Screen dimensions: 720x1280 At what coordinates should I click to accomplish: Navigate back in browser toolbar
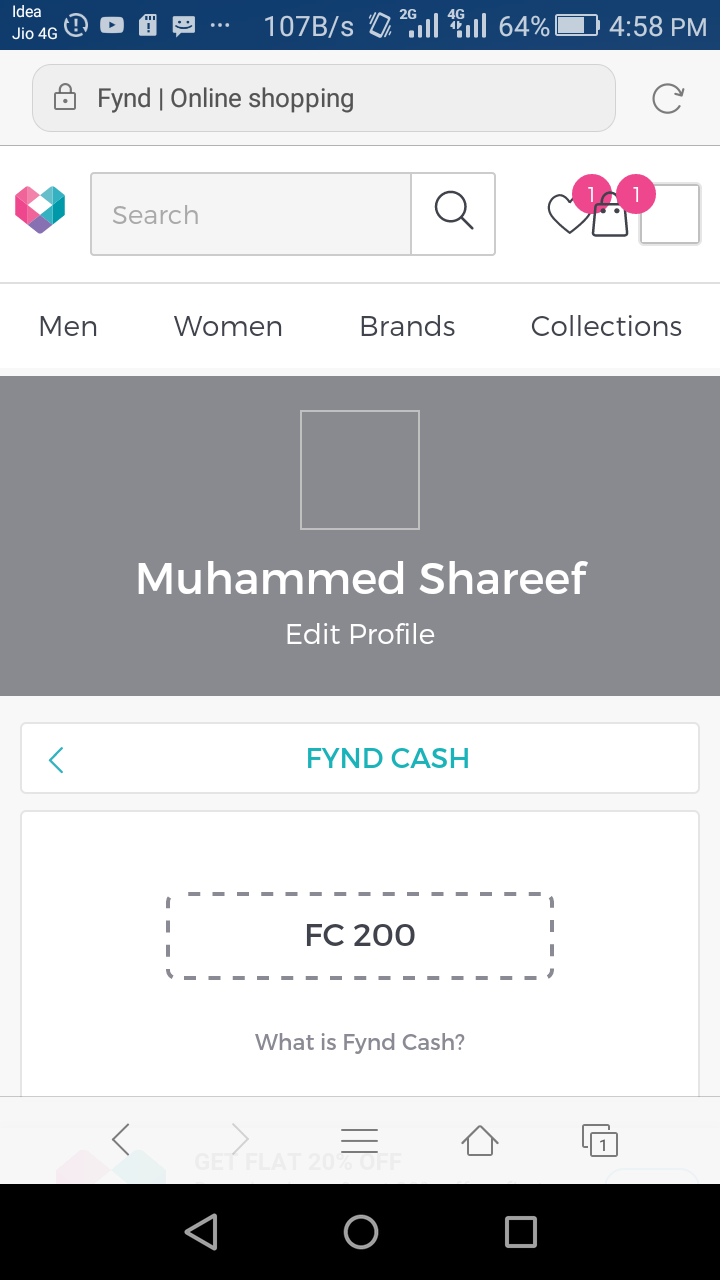pyautogui.click(x=121, y=1140)
